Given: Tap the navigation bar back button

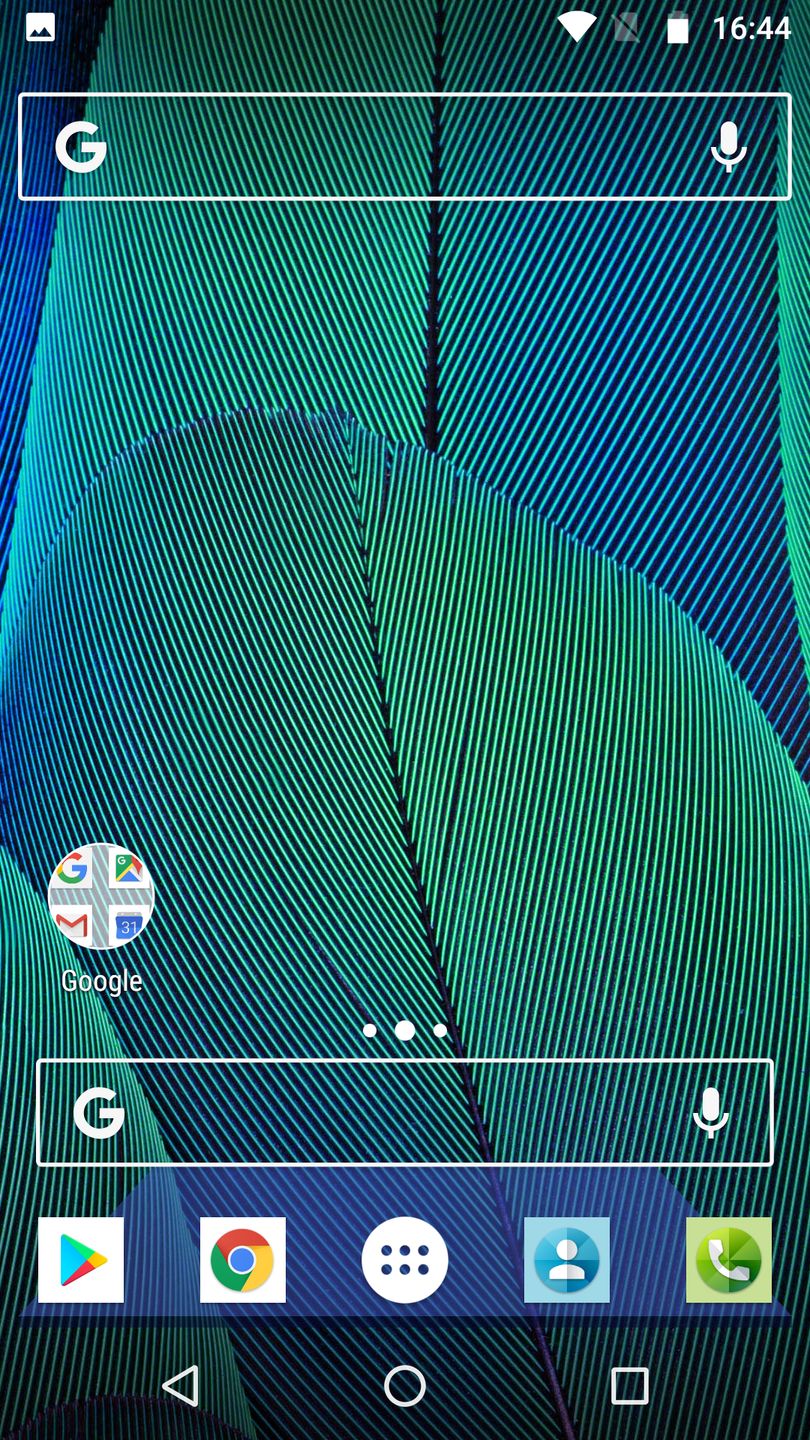Looking at the screenshot, I should coord(181,1386).
